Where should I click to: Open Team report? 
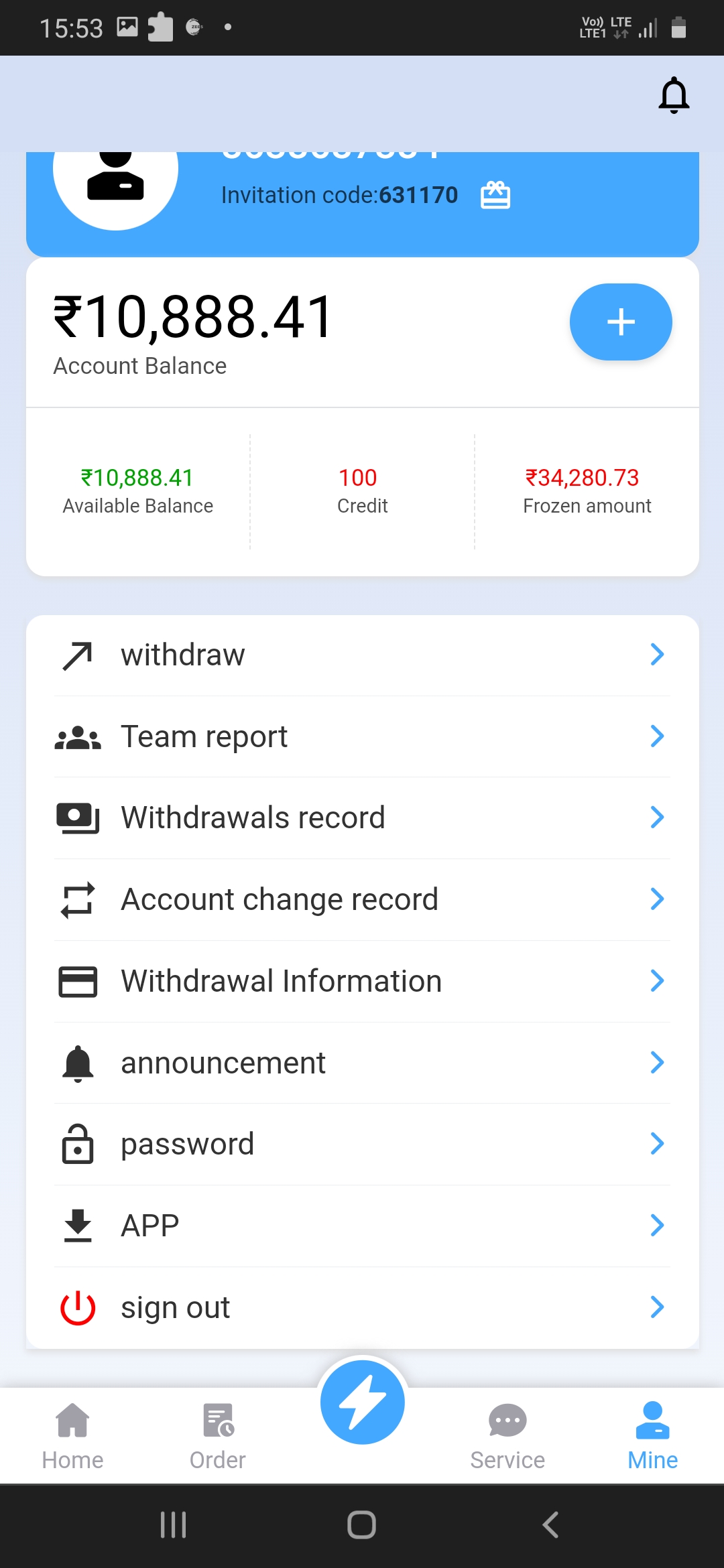[362, 736]
